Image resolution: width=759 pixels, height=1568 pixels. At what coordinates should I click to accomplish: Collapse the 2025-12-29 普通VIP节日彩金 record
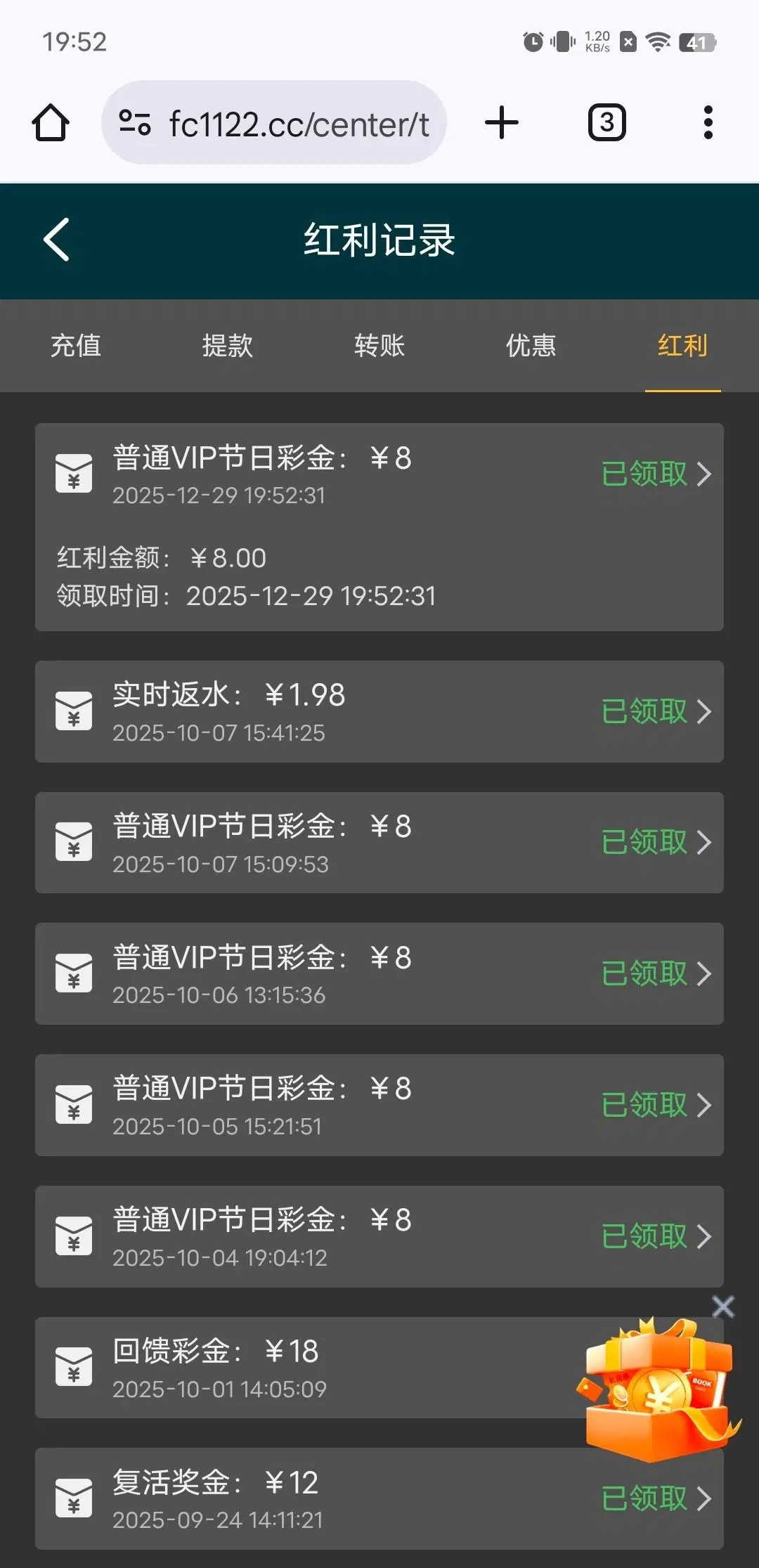[379, 474]
